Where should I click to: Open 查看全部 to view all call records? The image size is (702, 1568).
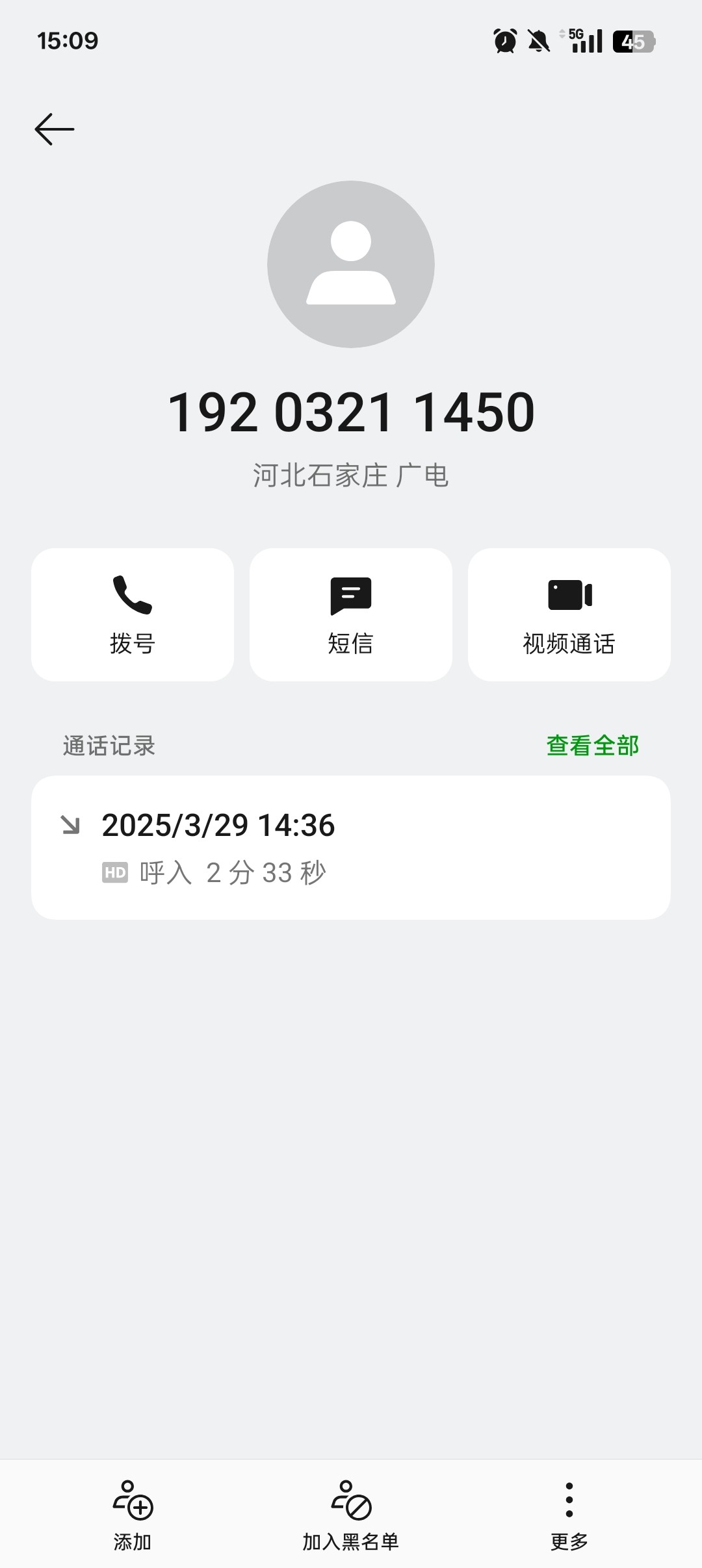(x=592, y=746)
